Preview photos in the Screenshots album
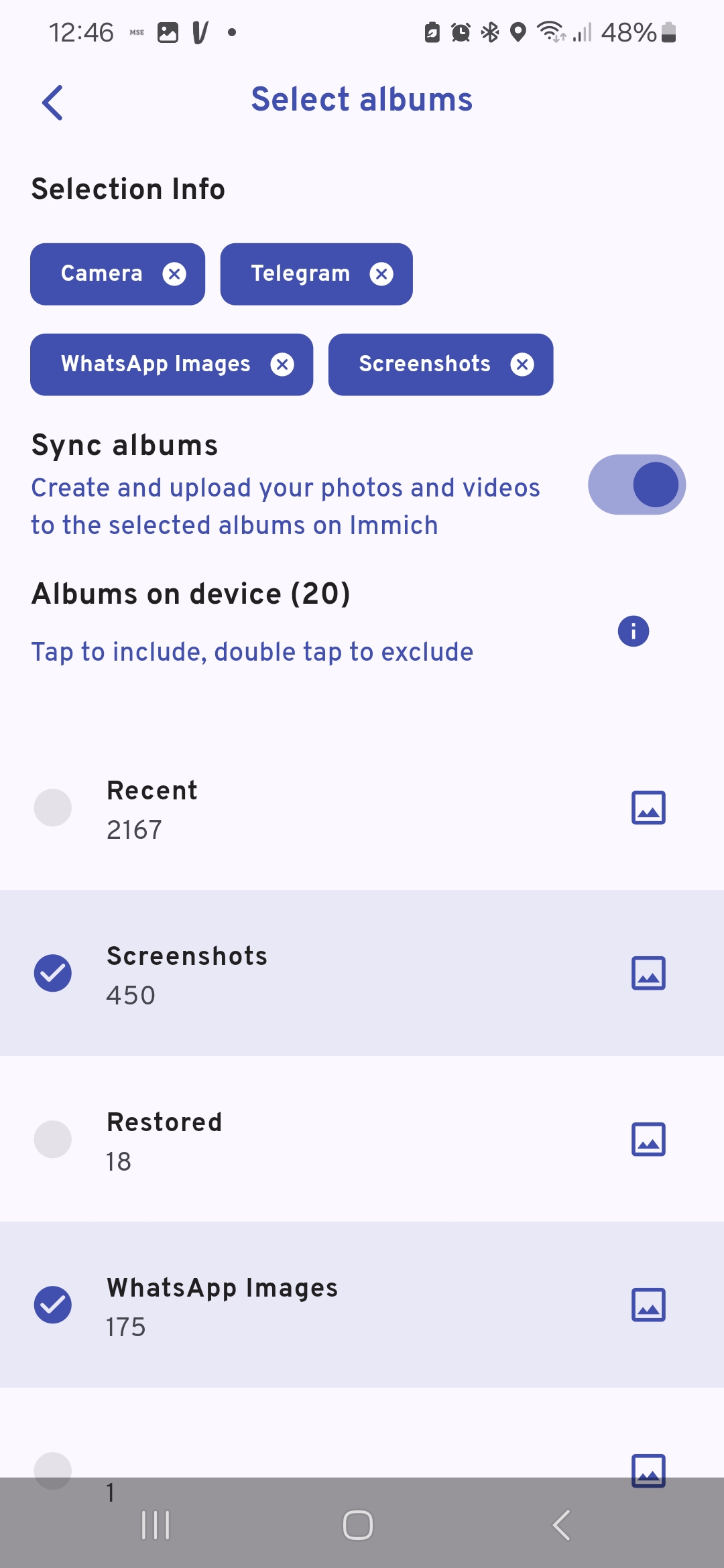Image resolution: width=724 pixels, height=1568 pixels. (x=648, y=973)
